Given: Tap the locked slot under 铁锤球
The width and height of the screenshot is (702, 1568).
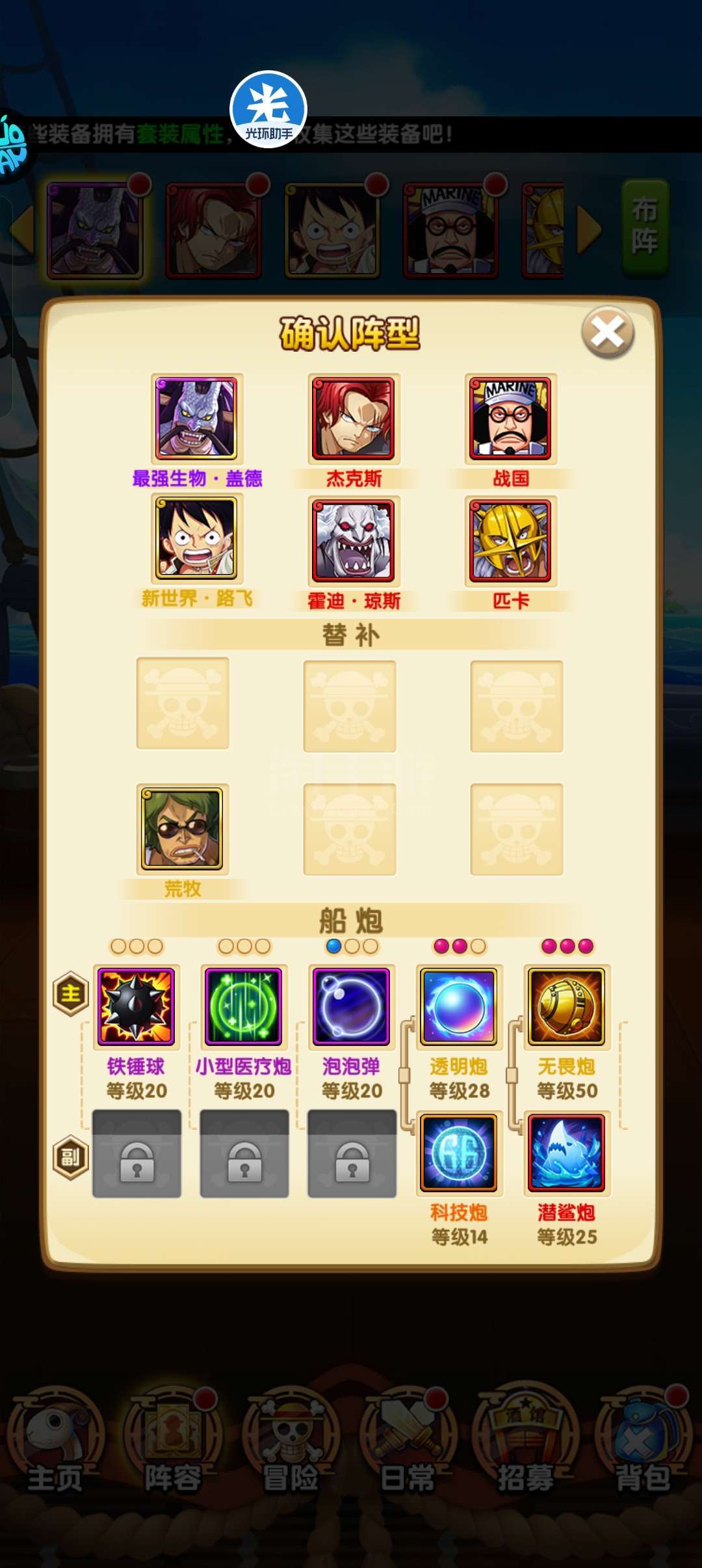Looking at the screenshot, I should pyautogui.click(x=136, y=1154).
